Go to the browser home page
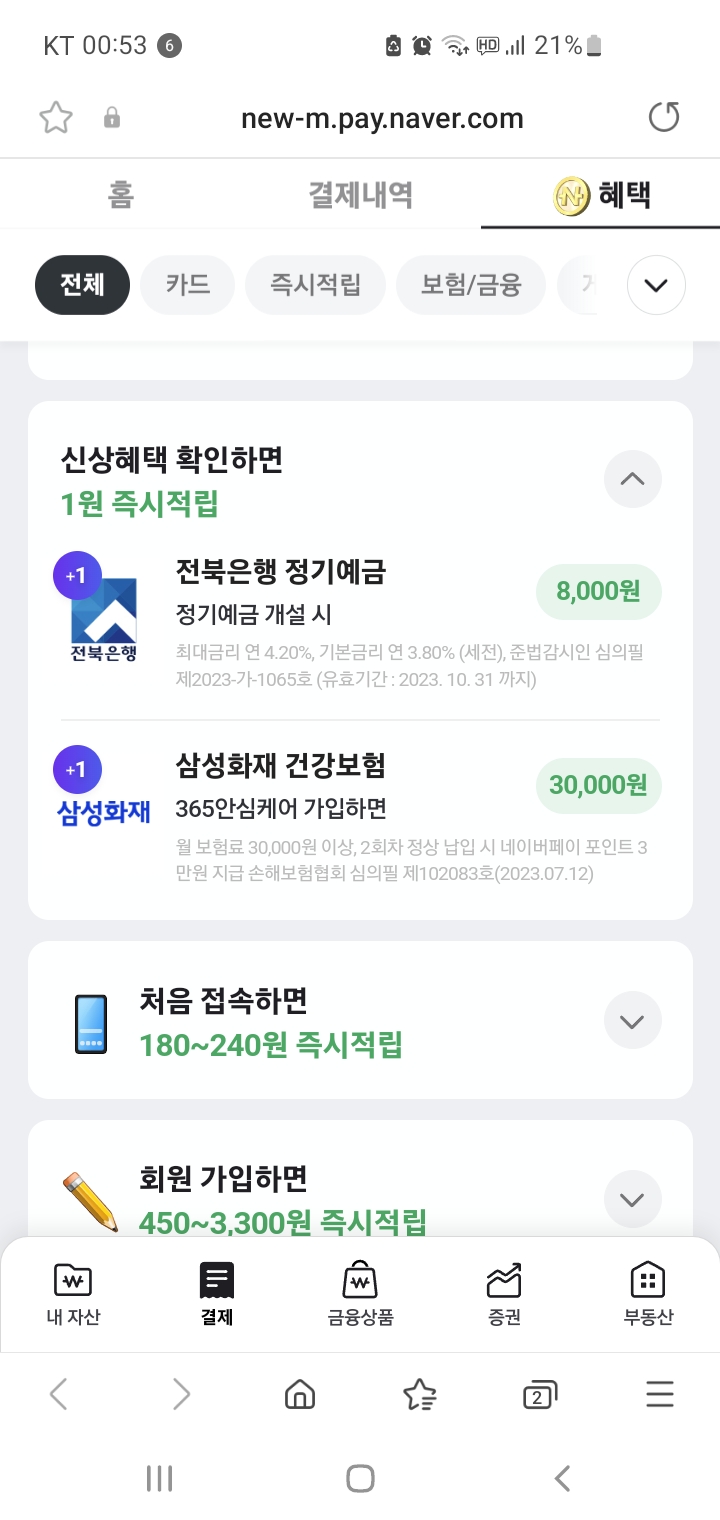This screenshot has height=1520, width=720. click(x=300, y=1394)
